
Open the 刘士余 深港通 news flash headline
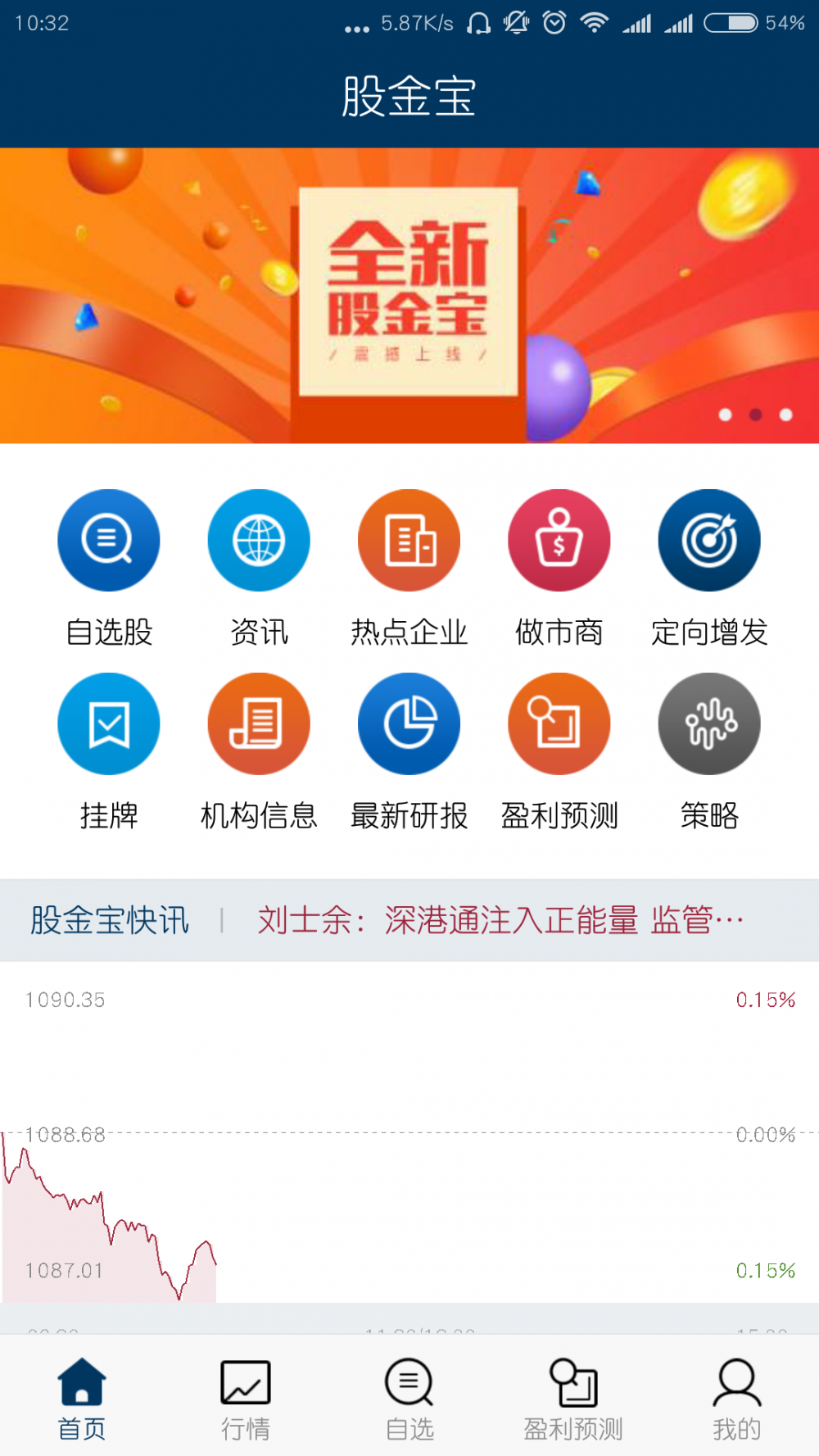pos(500,920)
